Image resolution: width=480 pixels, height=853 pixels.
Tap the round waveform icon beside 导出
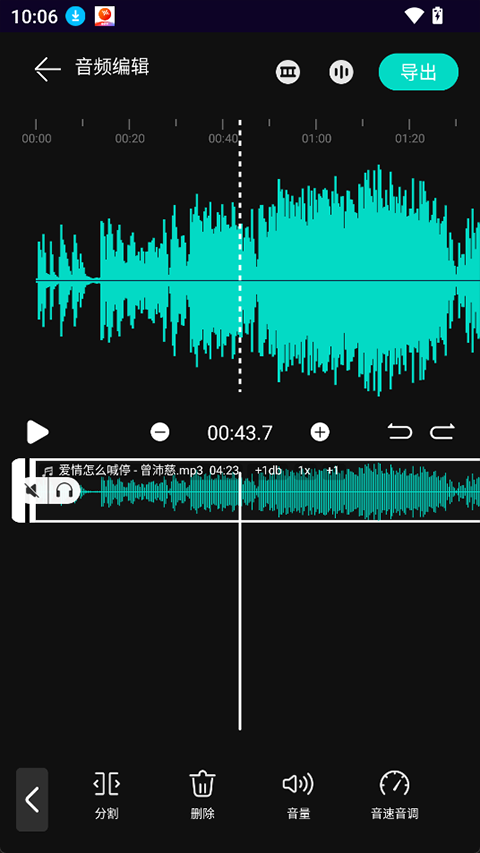[341, 72]
